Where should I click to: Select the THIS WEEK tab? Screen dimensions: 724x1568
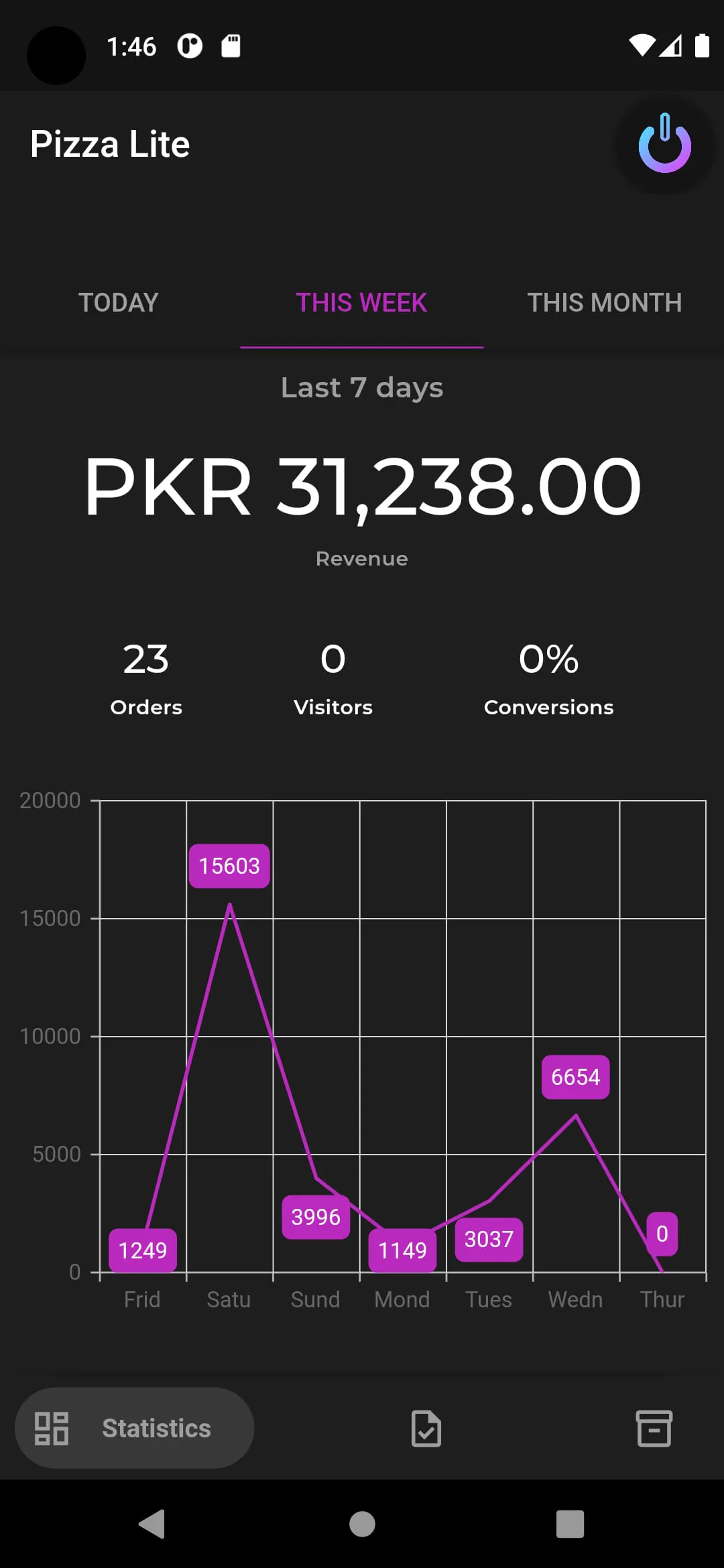(x=361, y=303)
